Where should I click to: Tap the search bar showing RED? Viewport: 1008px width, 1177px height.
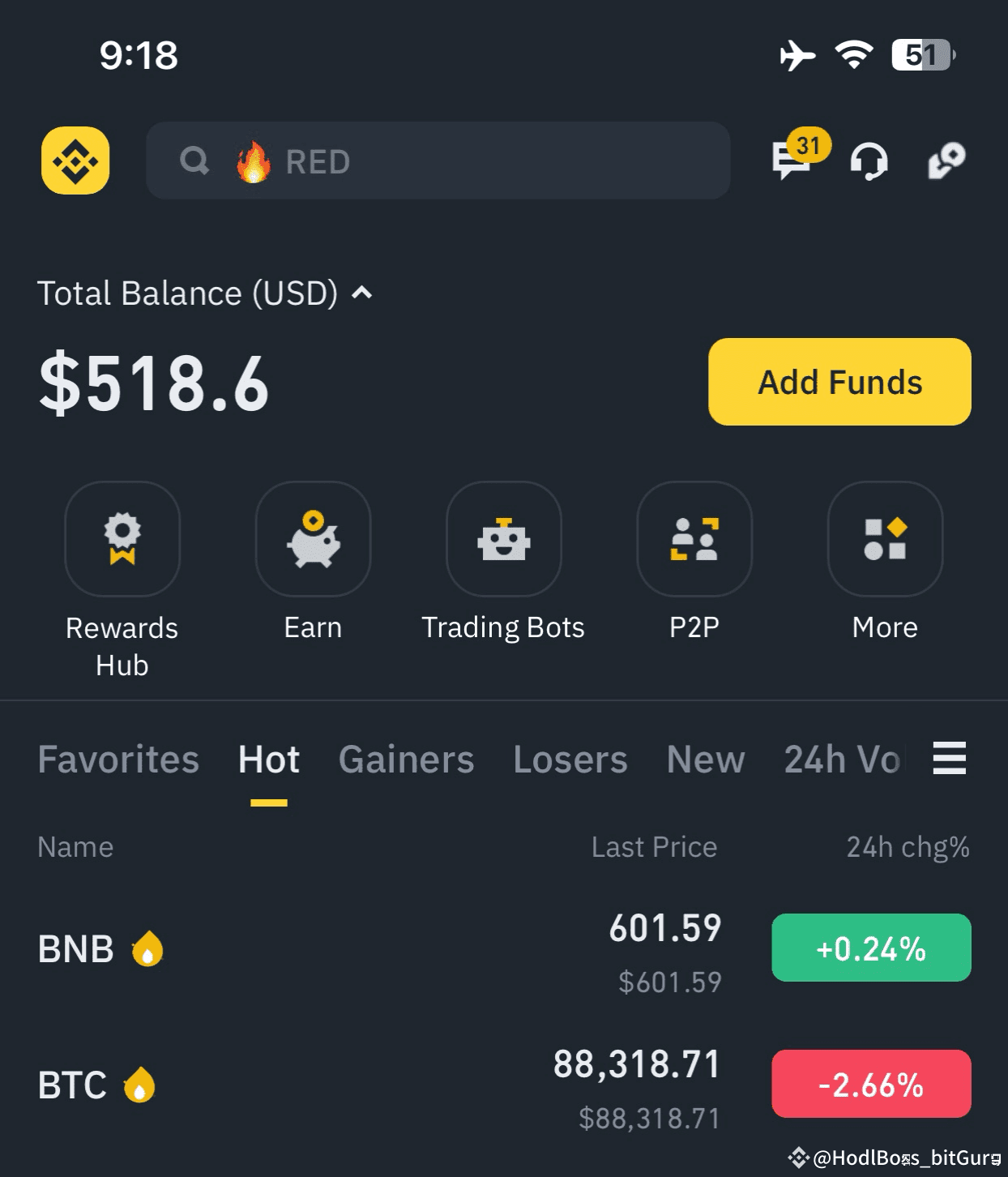coord(438,161)
